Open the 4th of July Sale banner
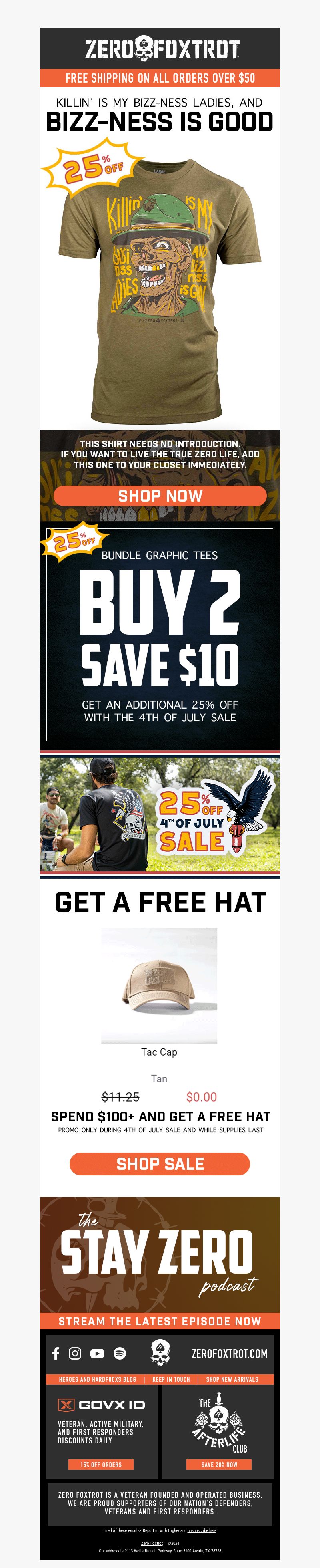The width and height of the screenshot is (320, 1568). (160, 814)
